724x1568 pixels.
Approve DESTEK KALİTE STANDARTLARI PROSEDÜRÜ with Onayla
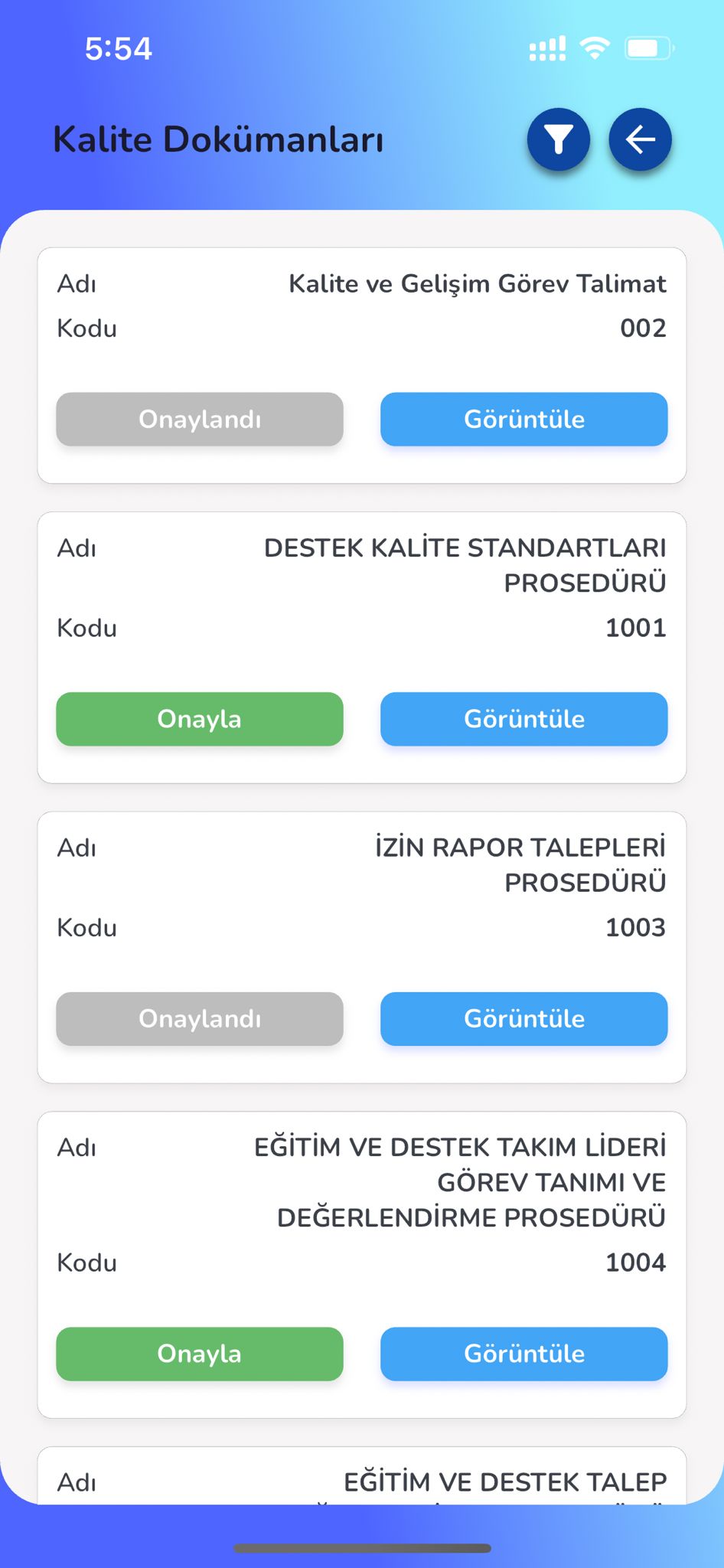[x=200, y=719]
